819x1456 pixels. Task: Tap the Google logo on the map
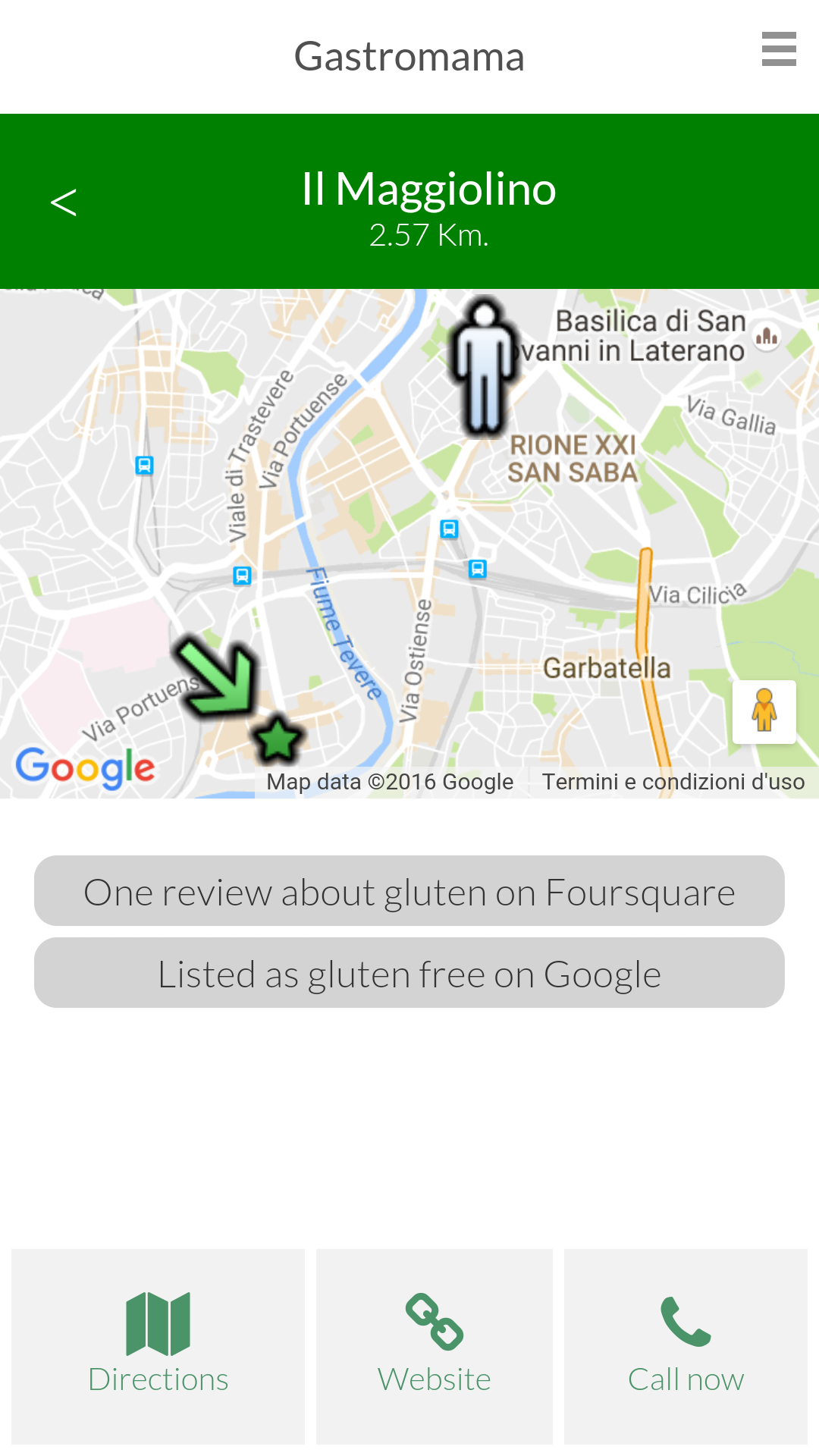86,767
